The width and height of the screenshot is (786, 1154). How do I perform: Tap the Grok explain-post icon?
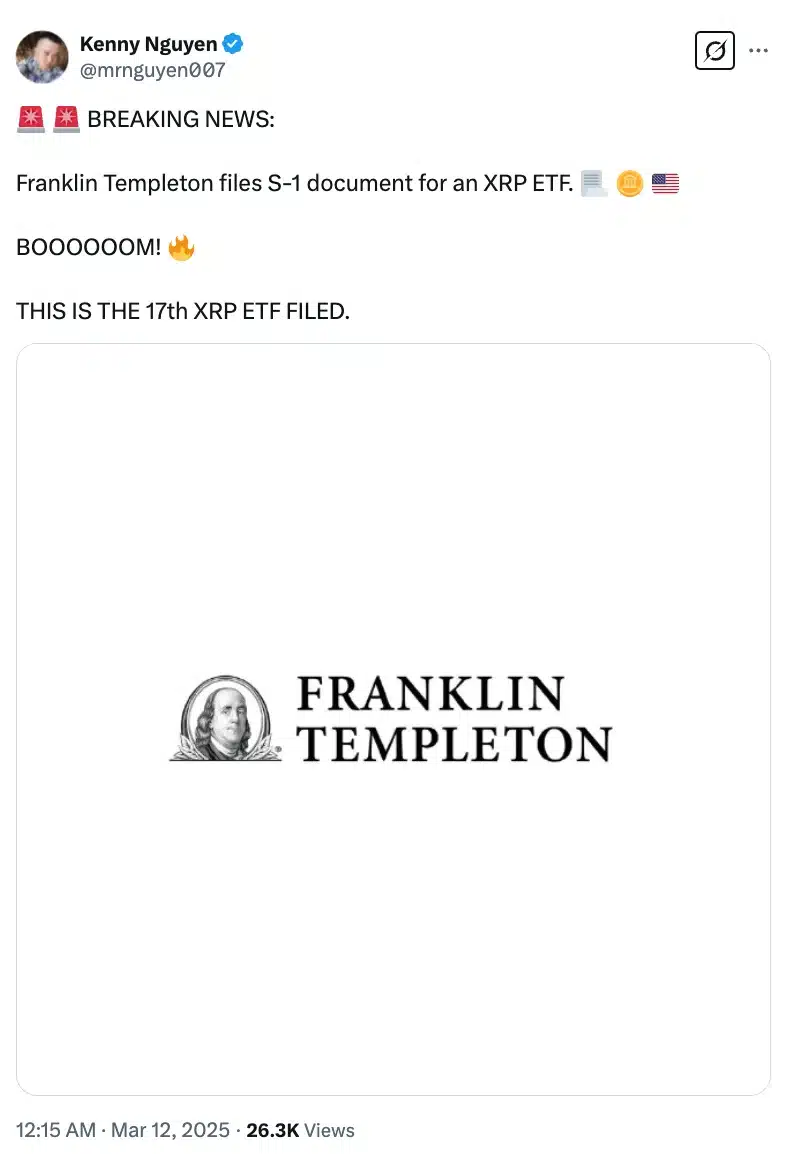click(714, 51)
